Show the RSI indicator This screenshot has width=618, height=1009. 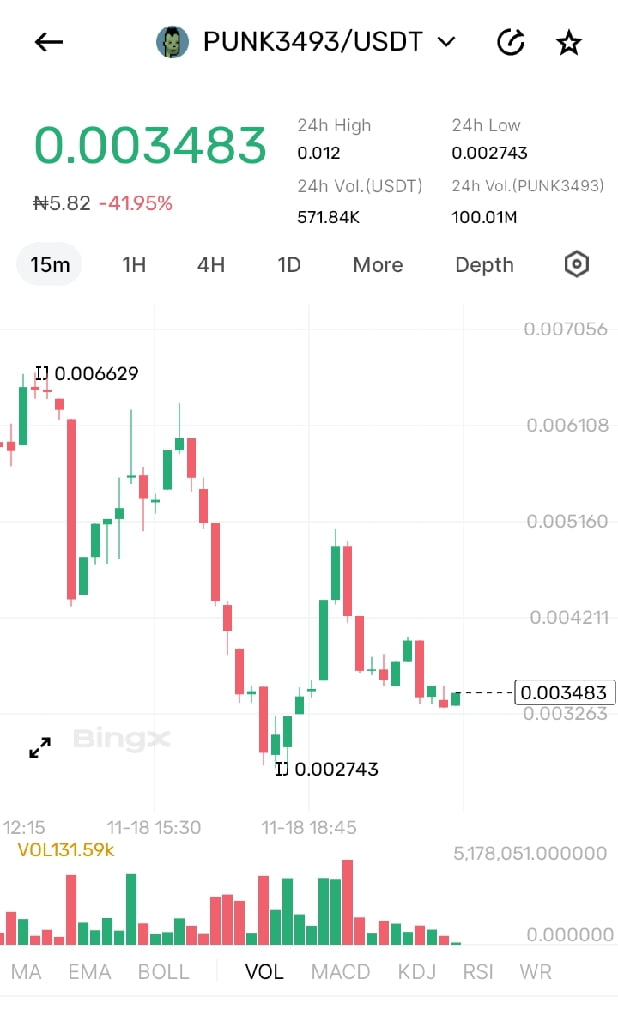click(478, 972)
